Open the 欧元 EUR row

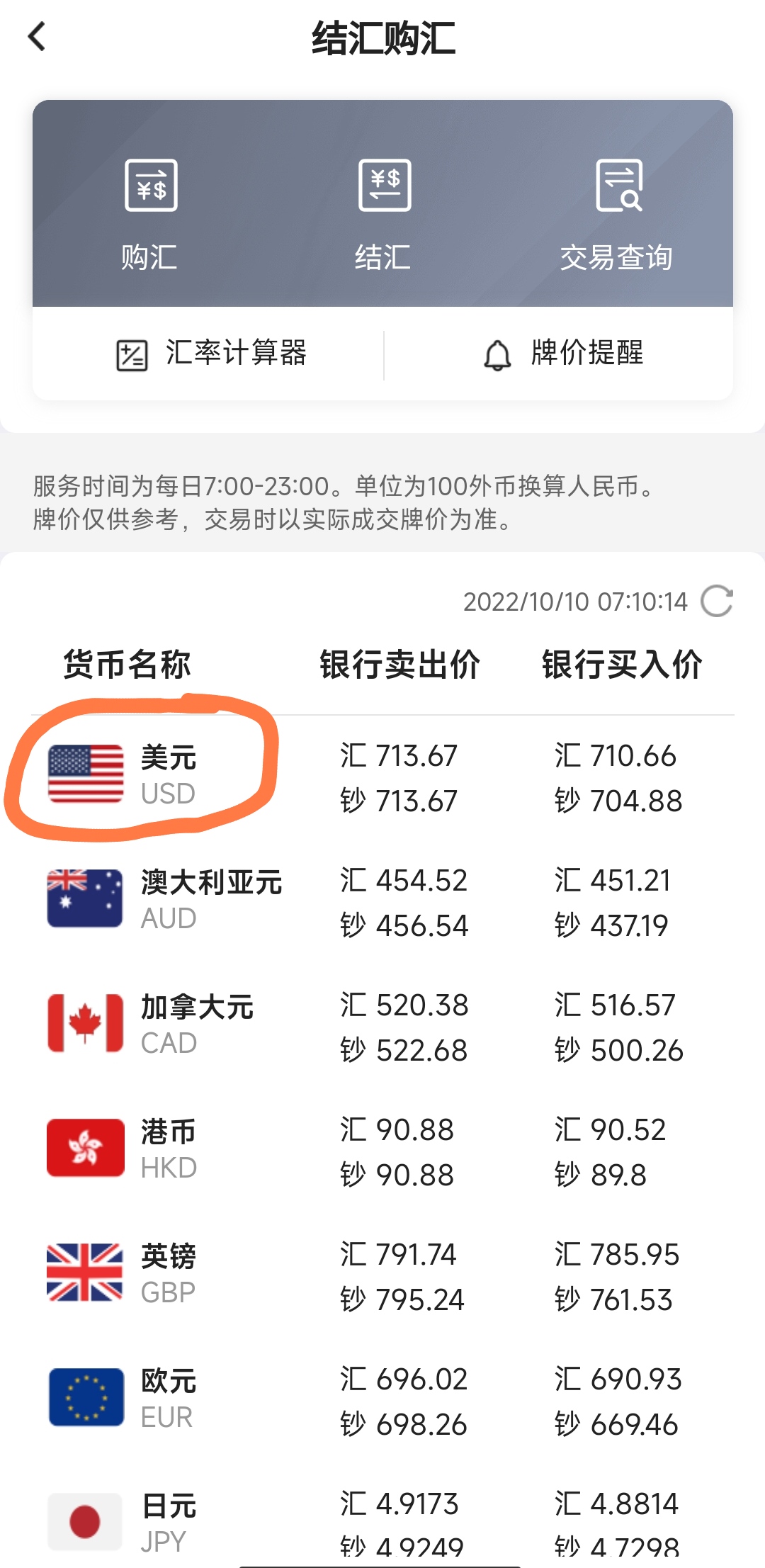[x=382, y=1401]
